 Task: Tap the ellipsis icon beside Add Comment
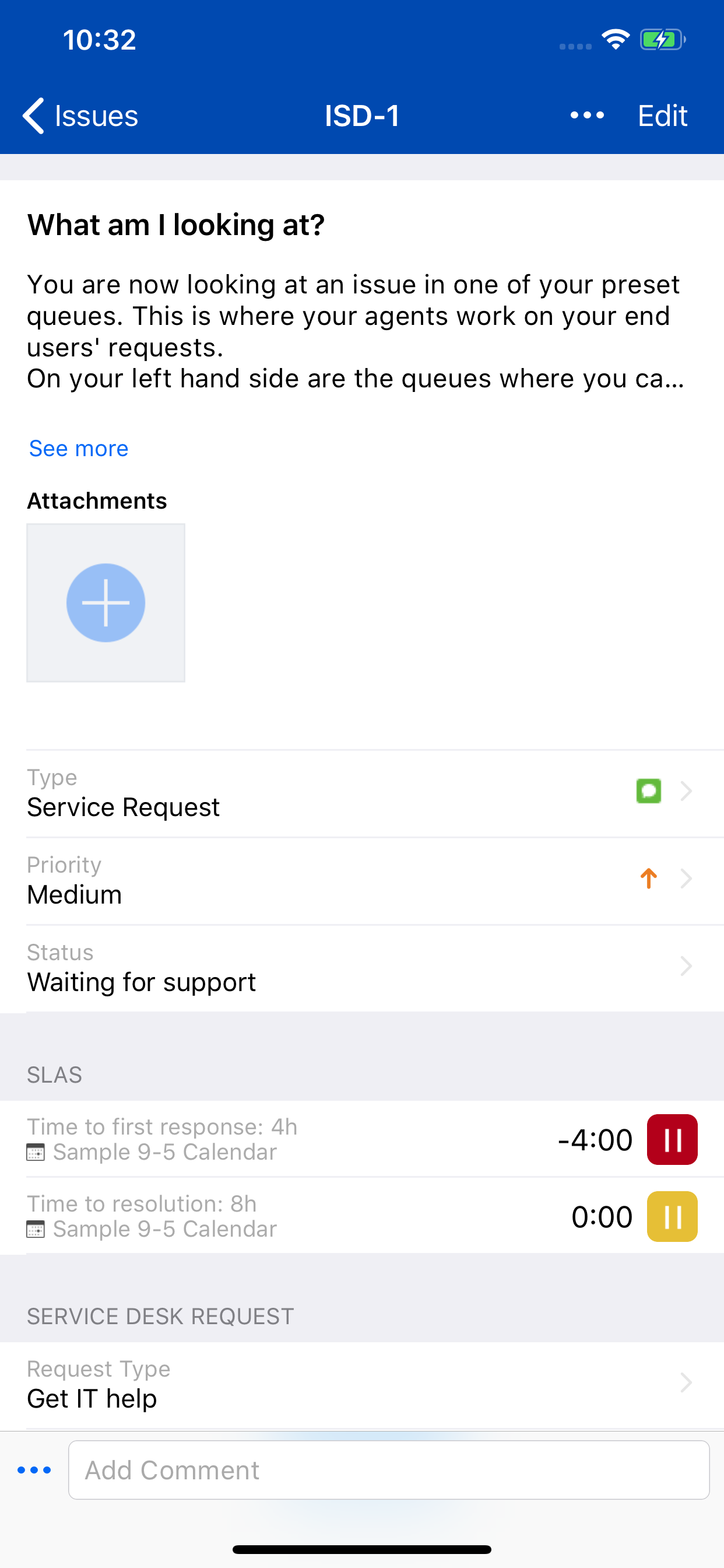pos(34,1469)
